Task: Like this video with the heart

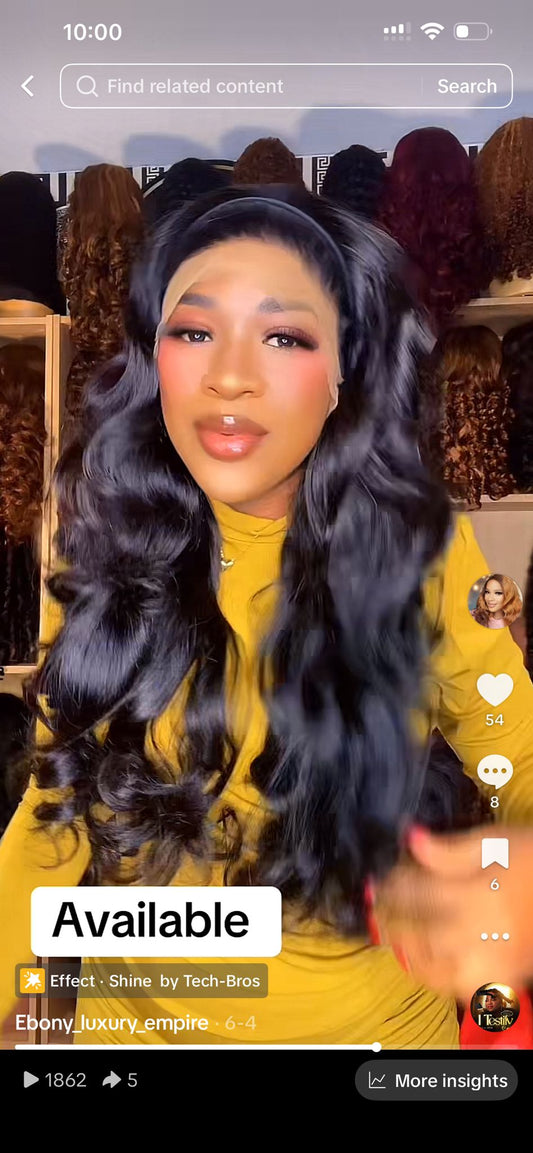Action: coord(495,690)
